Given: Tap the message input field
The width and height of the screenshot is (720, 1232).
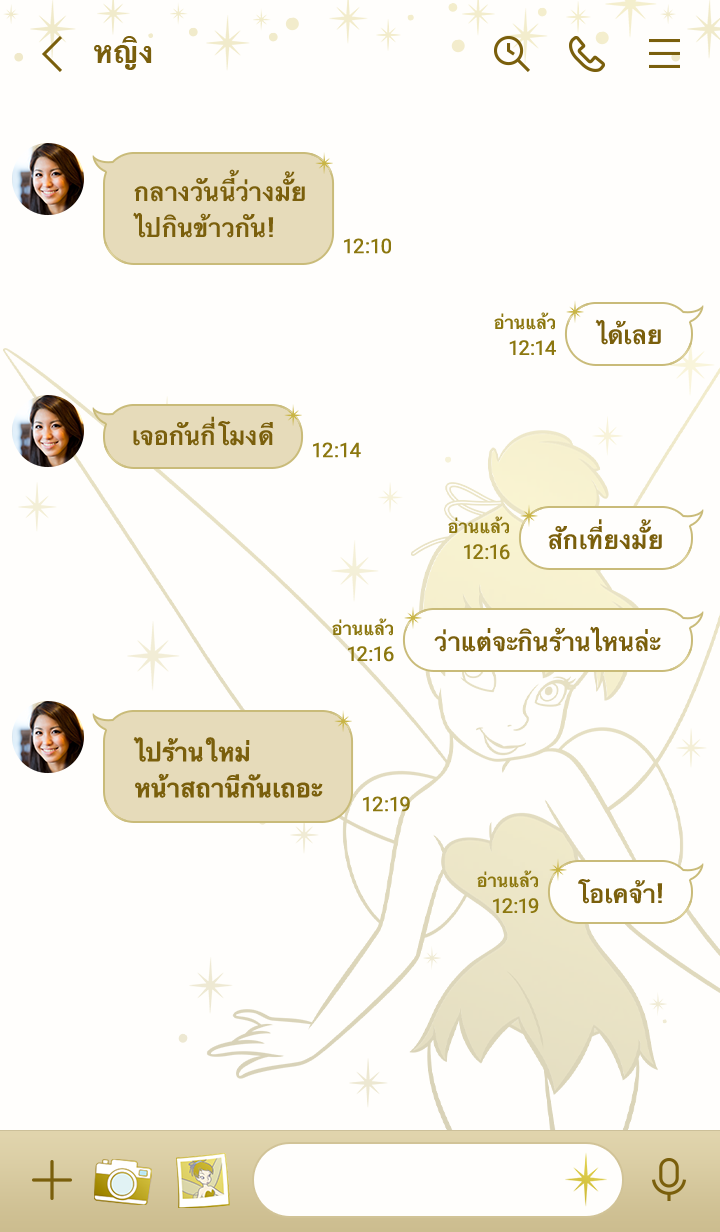Looking at the screenshot, I should [410, 1181].
